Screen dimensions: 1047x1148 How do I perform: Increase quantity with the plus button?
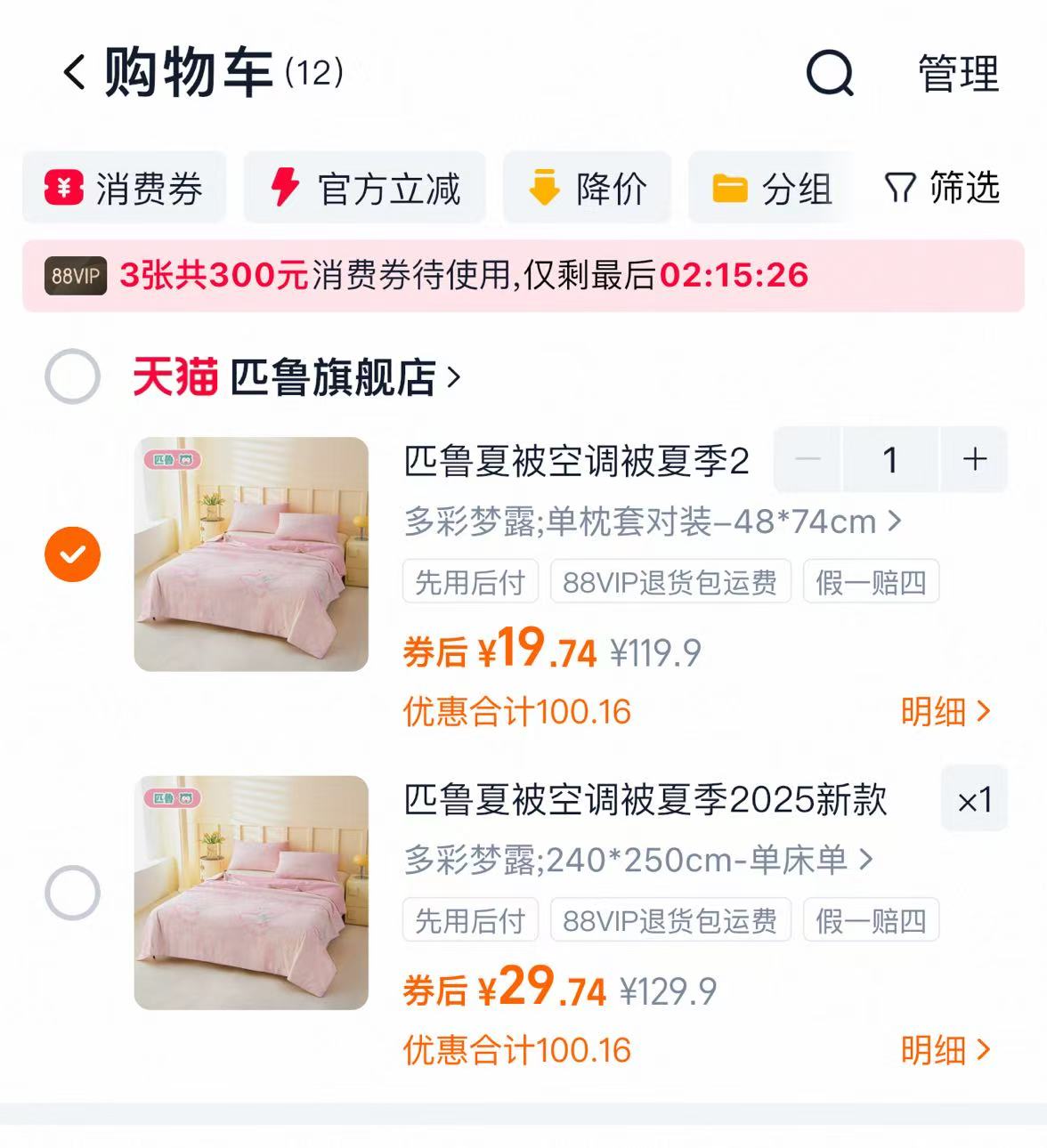pos(973,460)
